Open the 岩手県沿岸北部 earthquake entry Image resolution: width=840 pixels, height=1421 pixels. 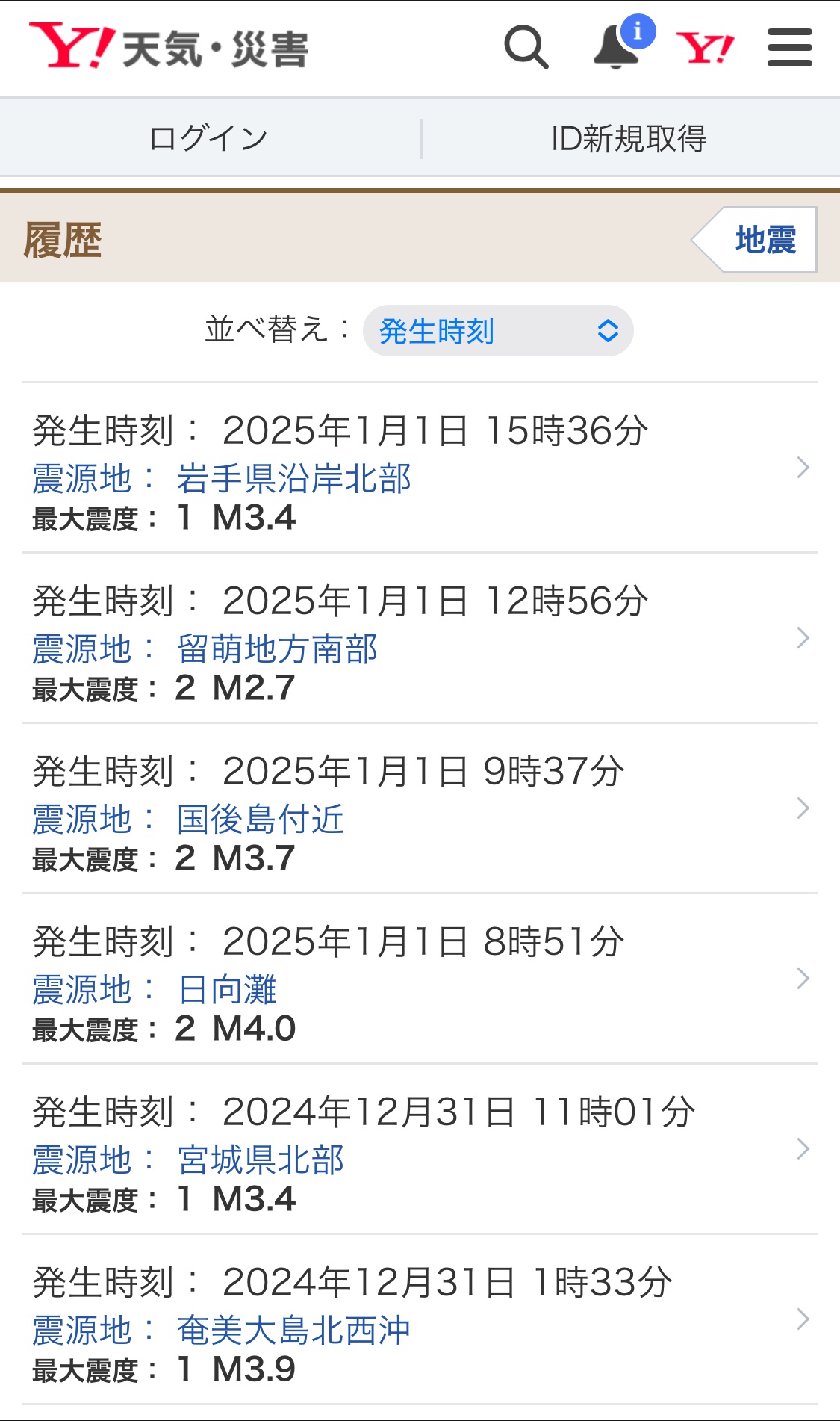420,468
